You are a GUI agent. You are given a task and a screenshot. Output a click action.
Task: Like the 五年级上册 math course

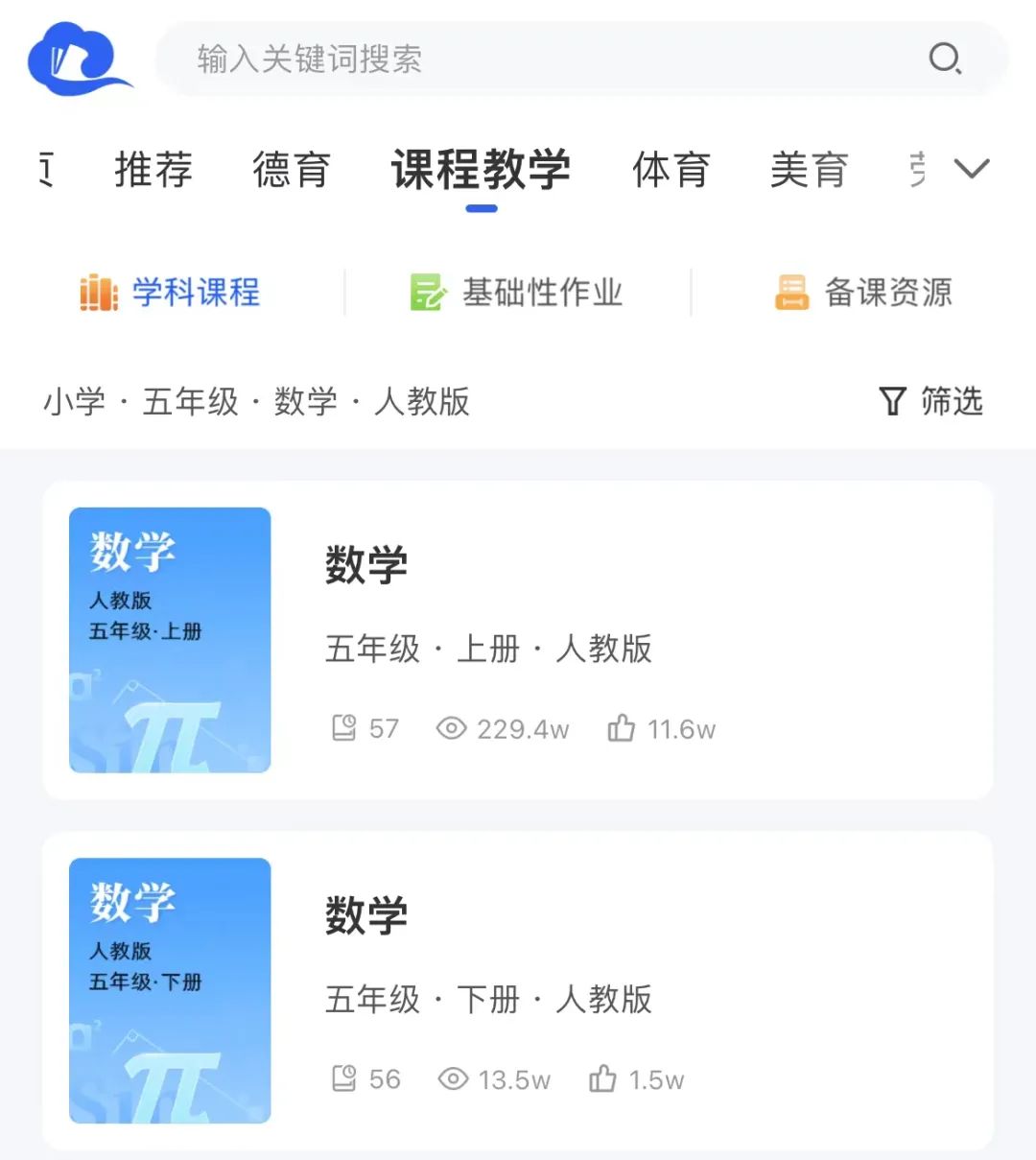click(621, 728)
